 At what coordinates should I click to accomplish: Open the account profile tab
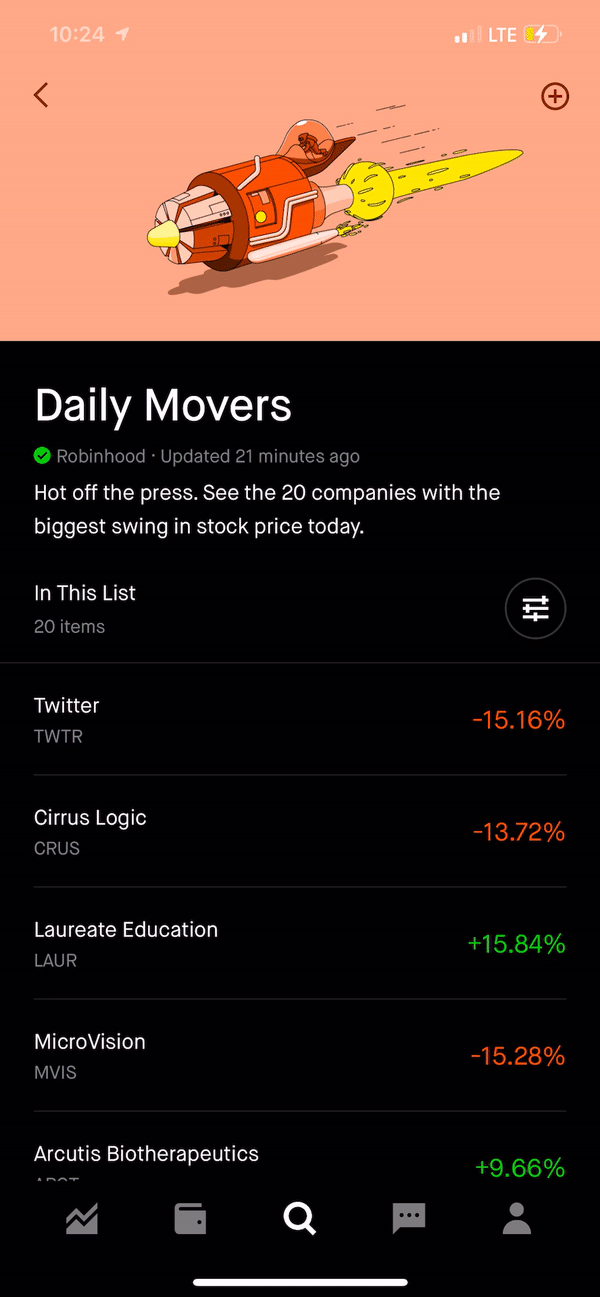pyautogui.click(x=517, y=1218)
